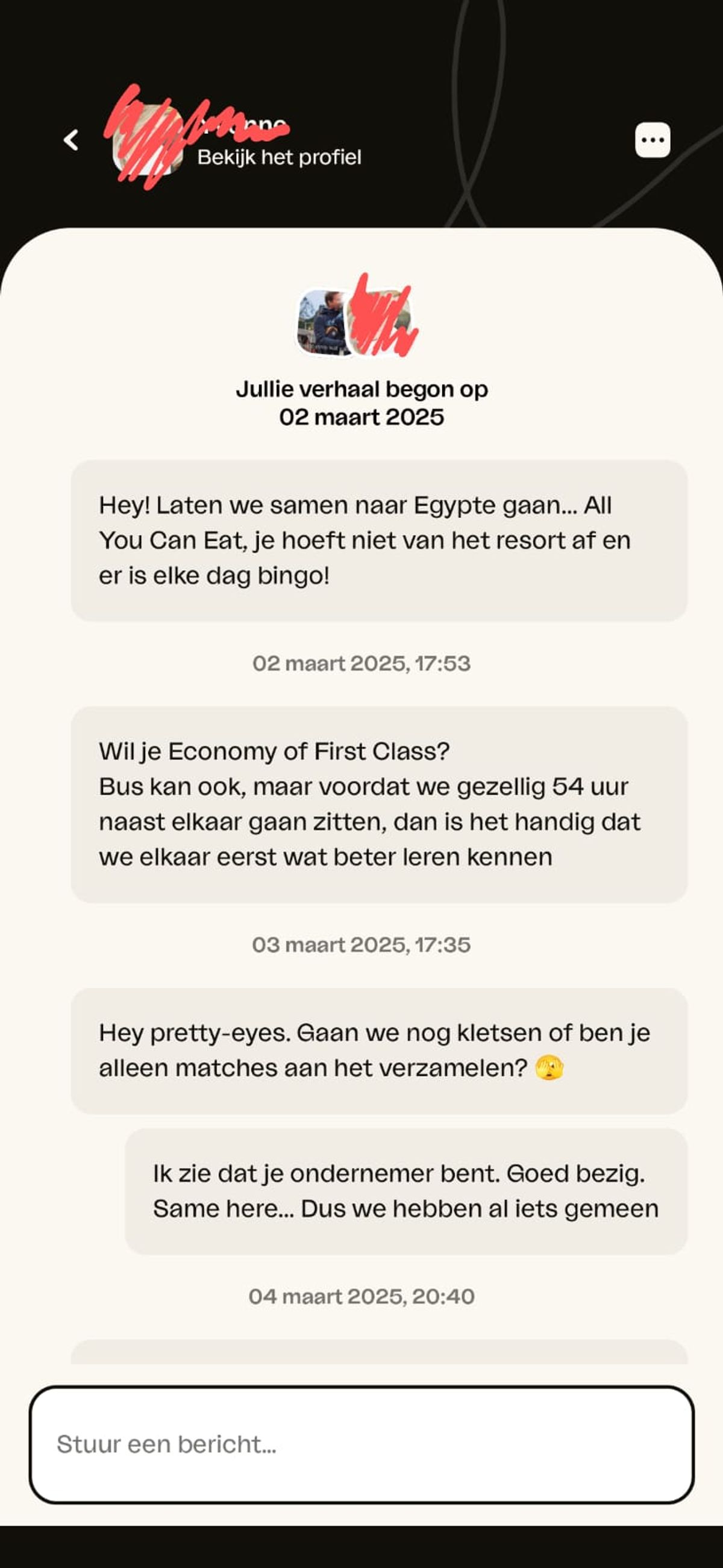Go back with the arrow icon
Viewport: 723px width, 1568px height.
pos(71,140)
